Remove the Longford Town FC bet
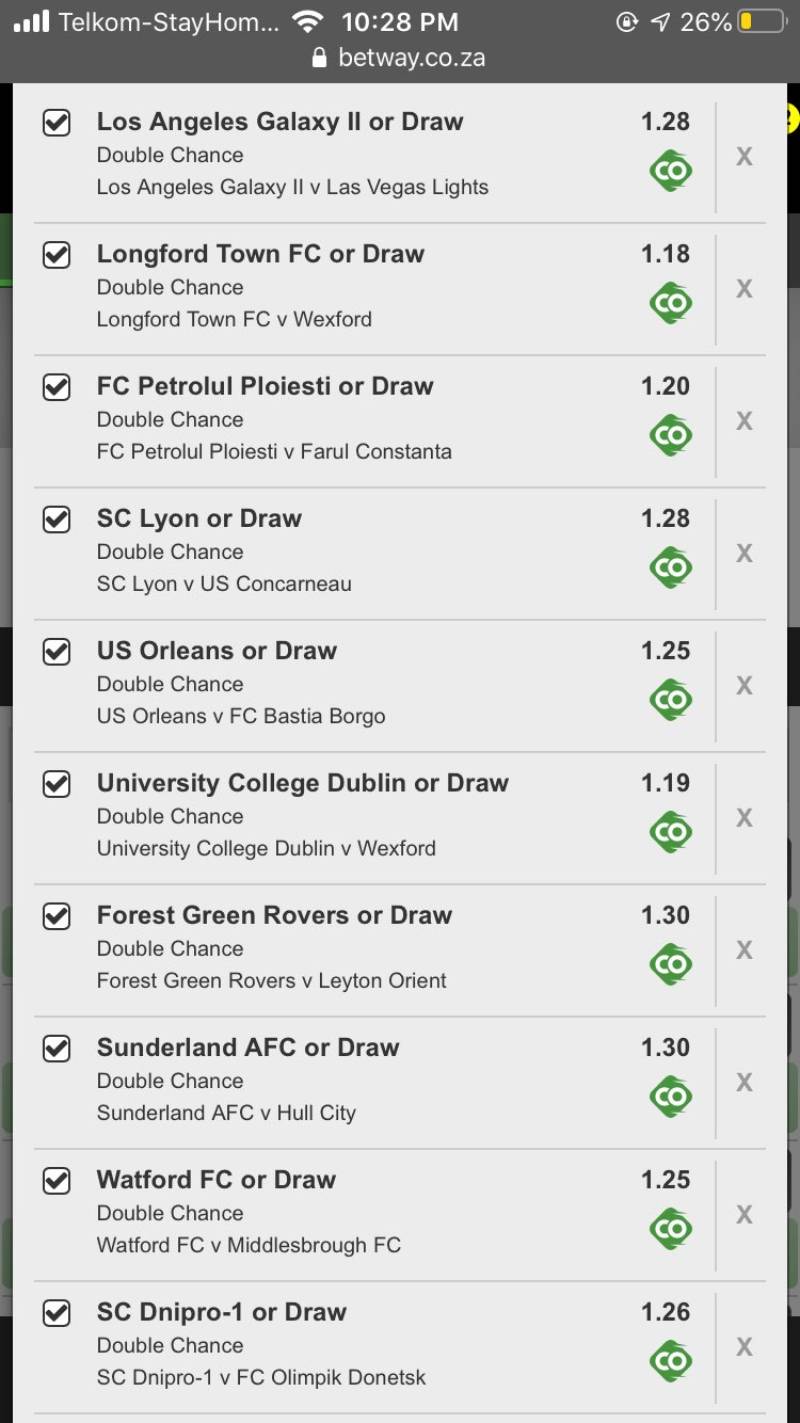 tap(744, 289)
